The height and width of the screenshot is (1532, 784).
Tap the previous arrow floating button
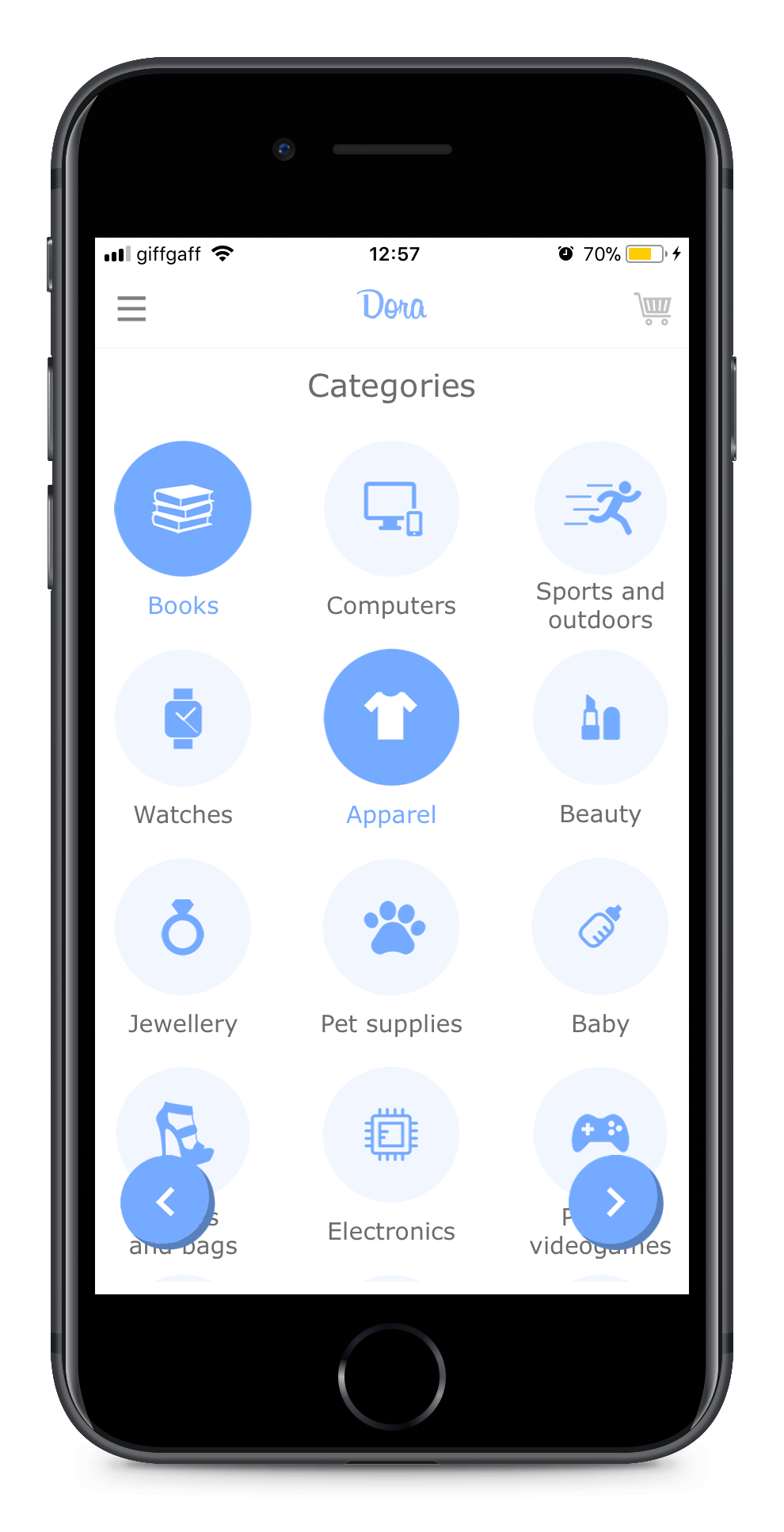click(166, 1202)
